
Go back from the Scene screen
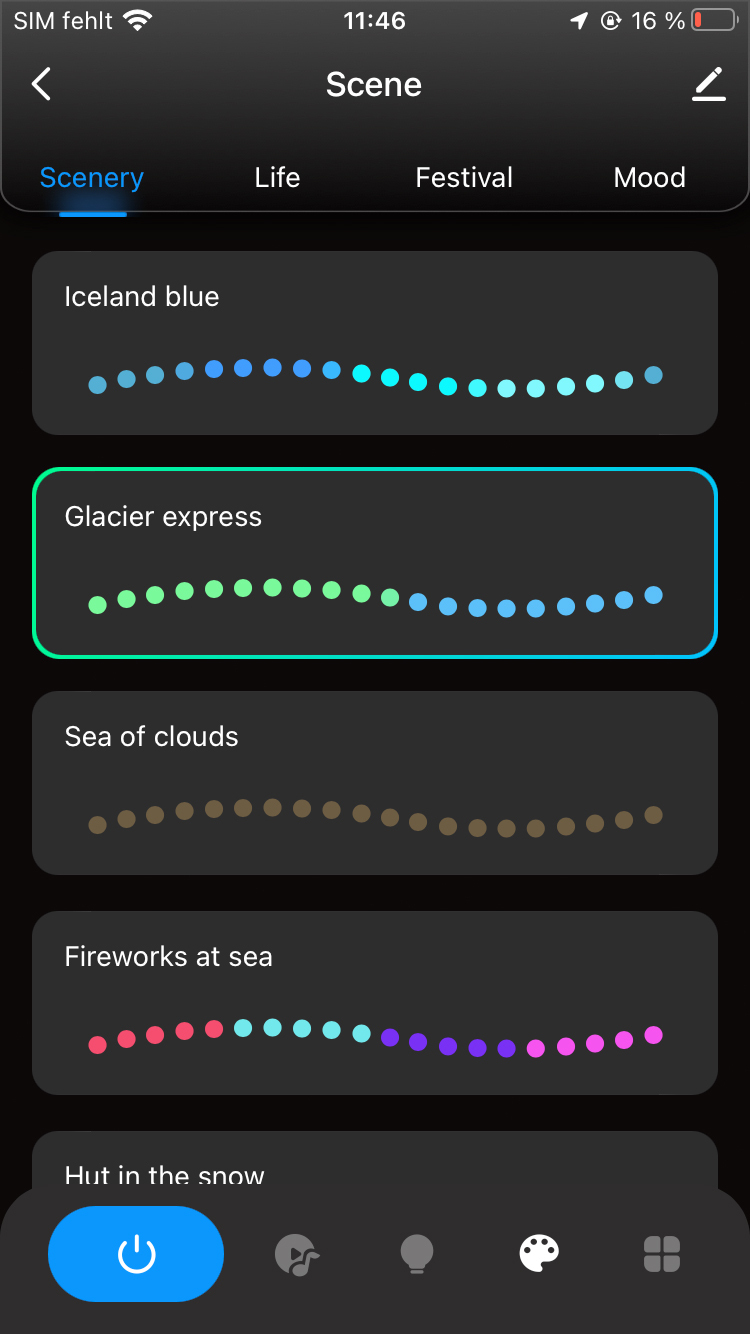tap(41, 85)
